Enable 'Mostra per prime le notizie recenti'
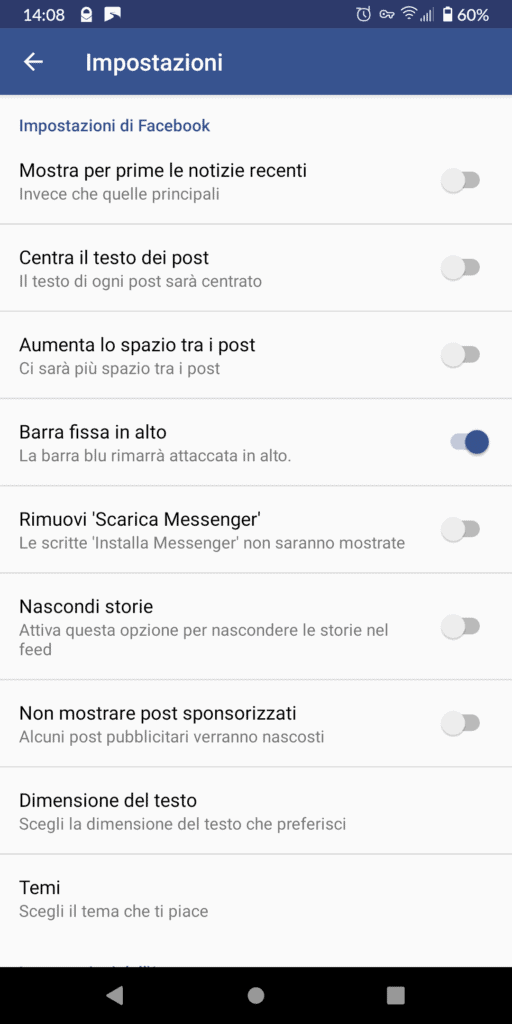Screen dimensions: 512x1024 click(x=461, y=180)
